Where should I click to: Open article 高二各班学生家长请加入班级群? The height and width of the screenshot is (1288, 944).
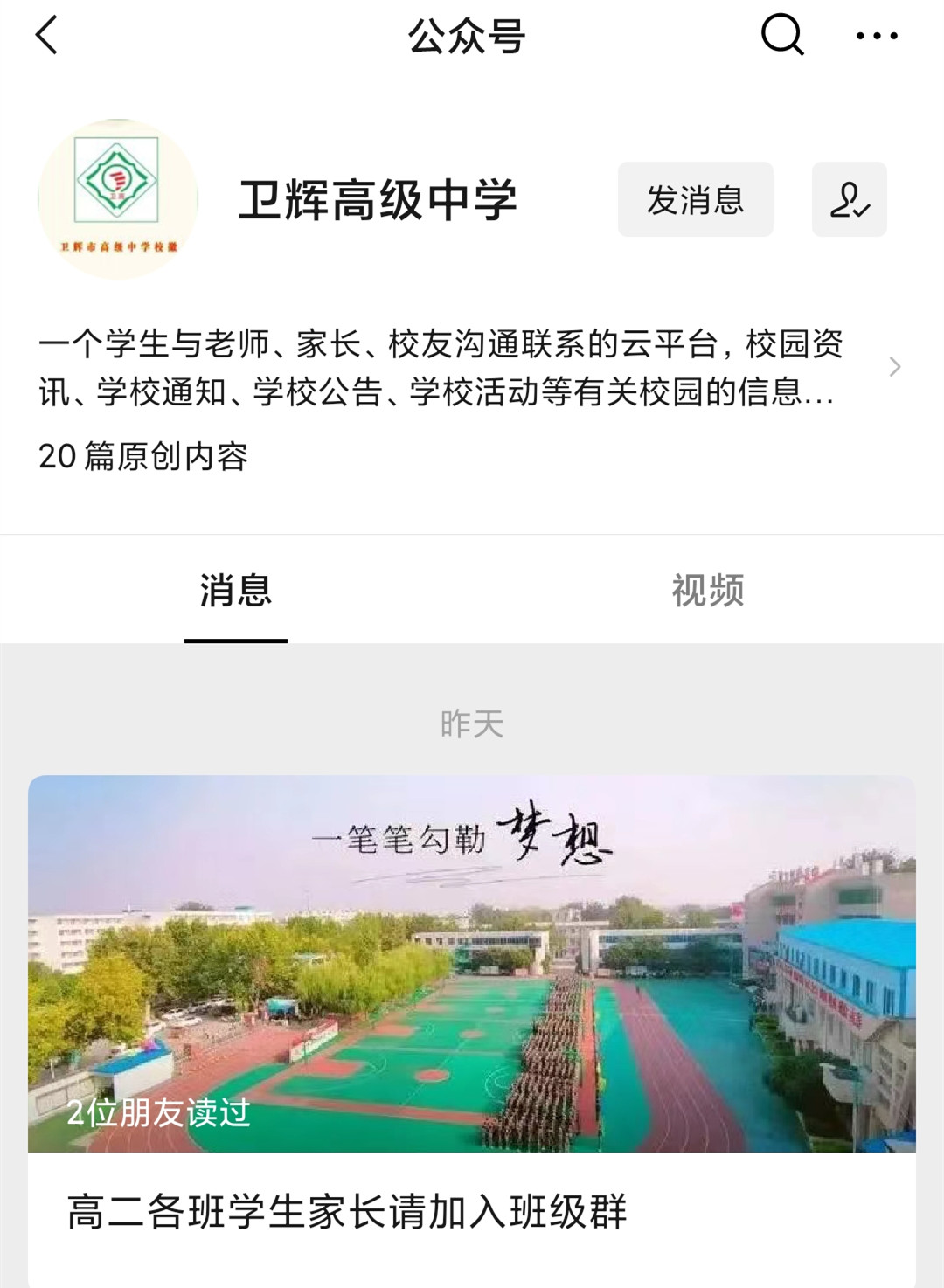tap(347, 1211)
